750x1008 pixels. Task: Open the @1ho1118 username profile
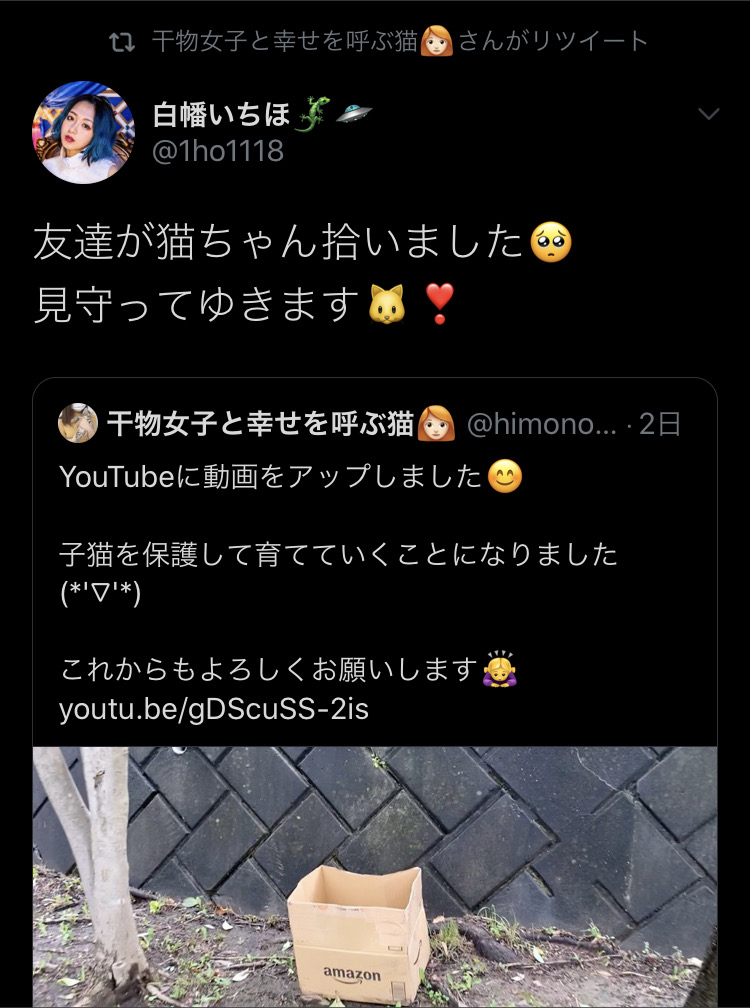pyautogui.click(x=218, y=151)
